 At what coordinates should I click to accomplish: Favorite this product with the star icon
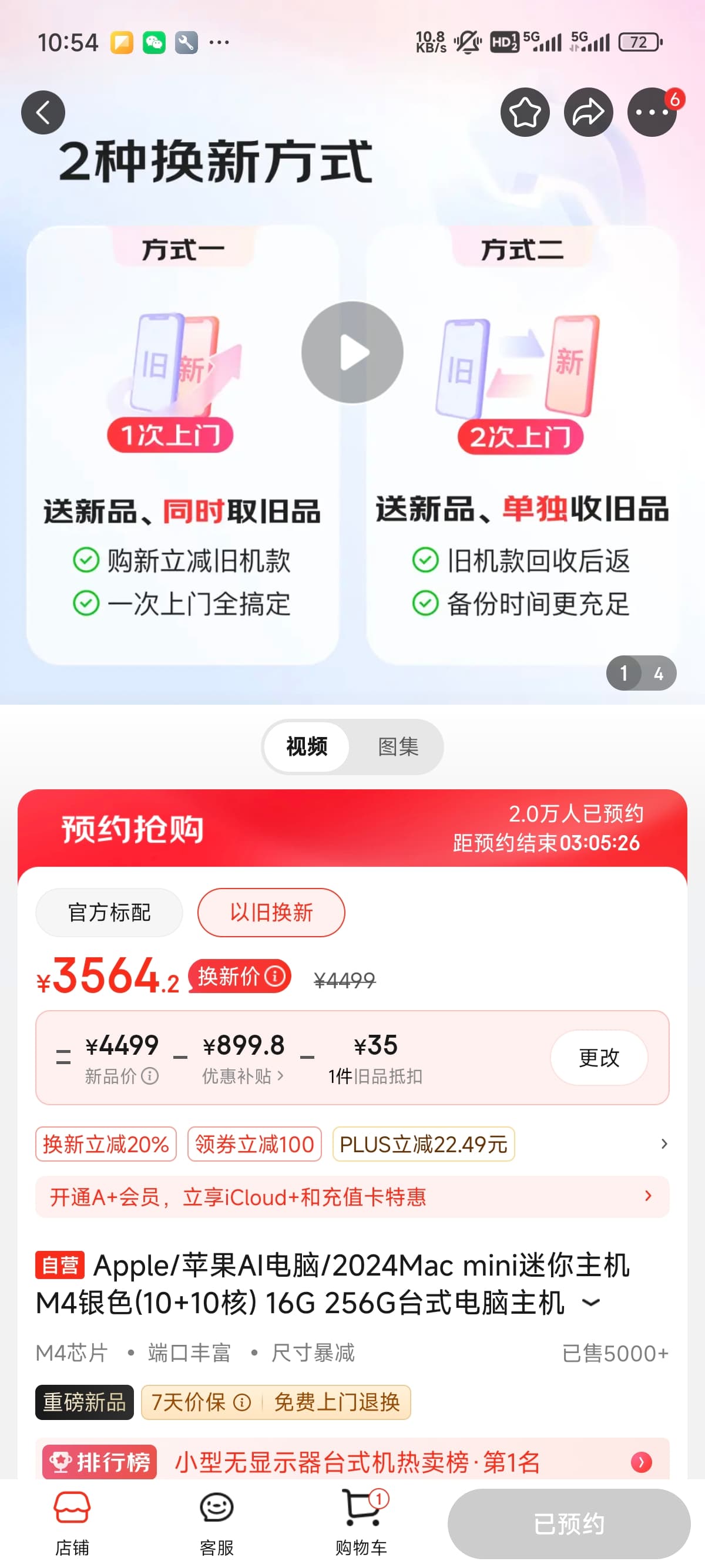525,112
